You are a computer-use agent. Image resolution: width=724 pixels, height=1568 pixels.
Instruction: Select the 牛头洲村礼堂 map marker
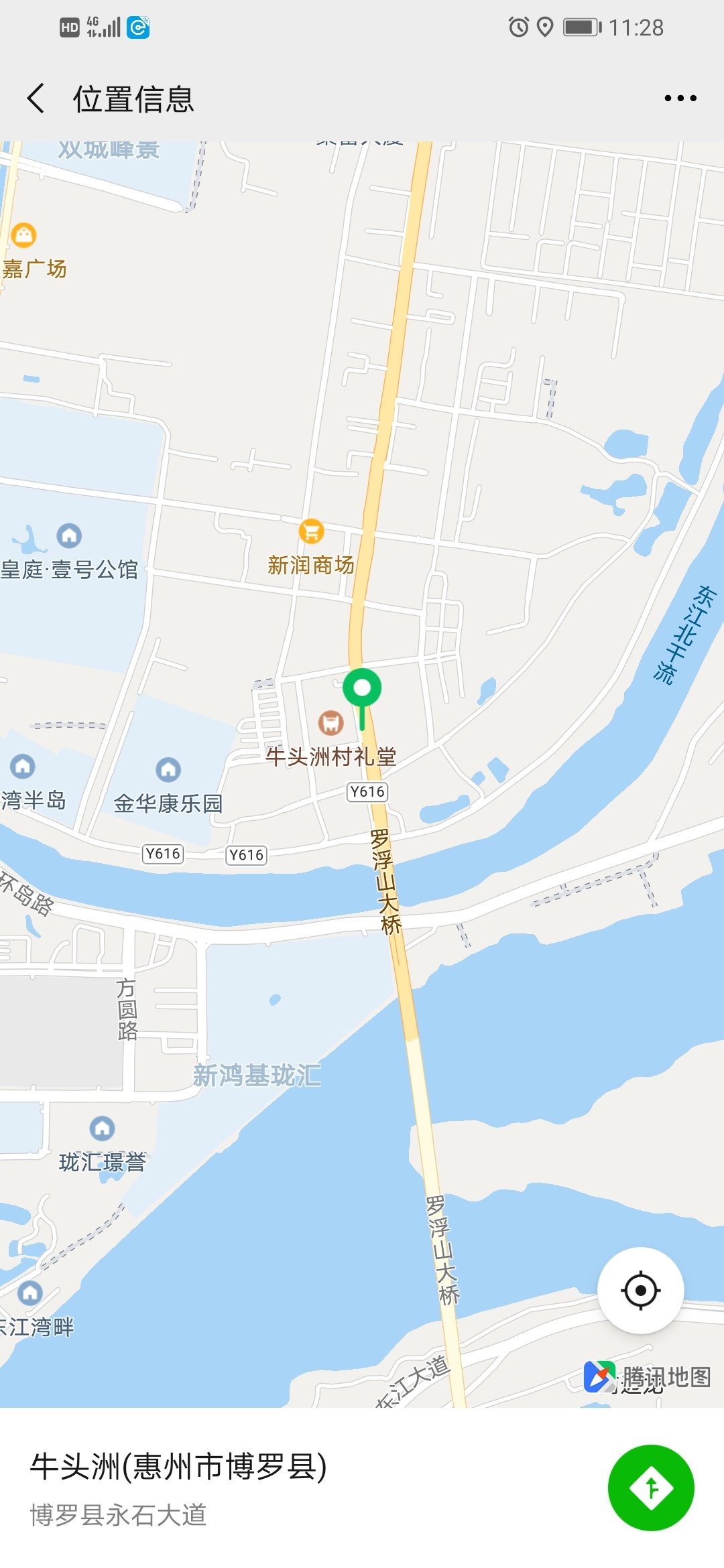330,723
